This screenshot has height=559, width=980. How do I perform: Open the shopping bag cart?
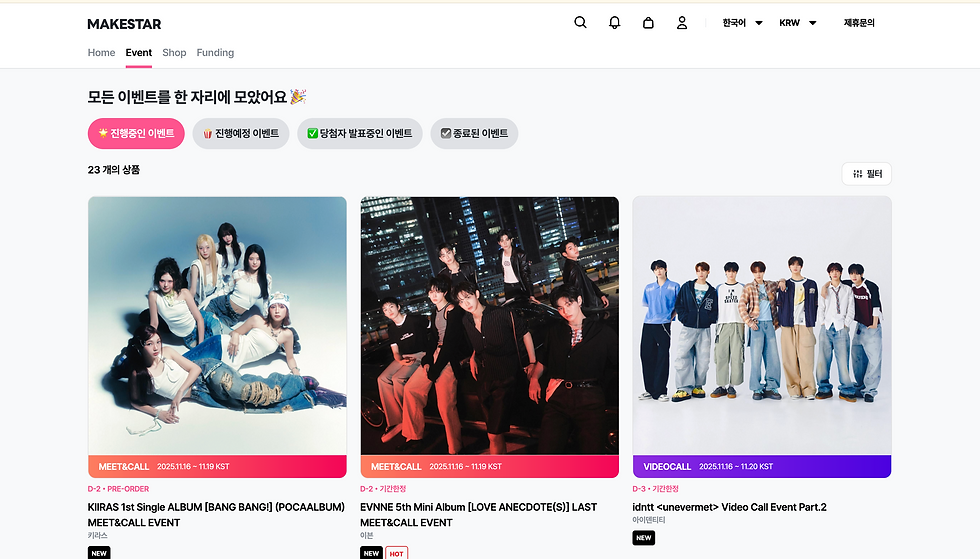648,23
